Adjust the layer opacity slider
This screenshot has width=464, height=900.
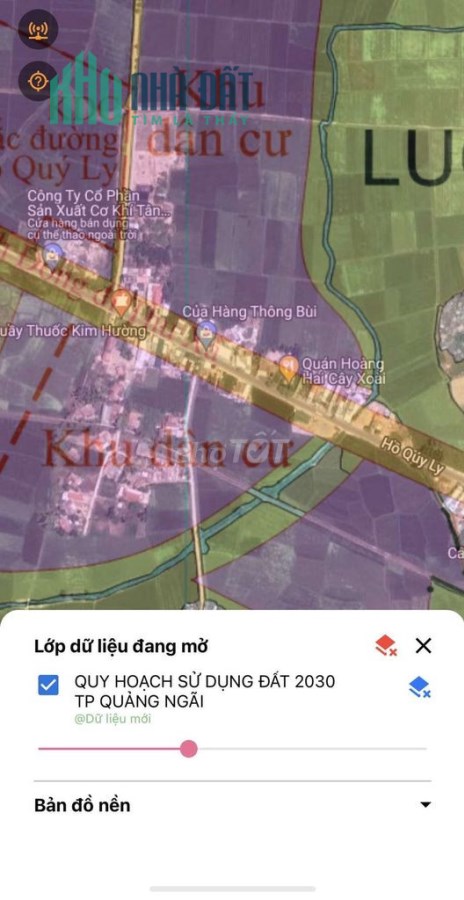pyautogui.click(x=188, y=749)
